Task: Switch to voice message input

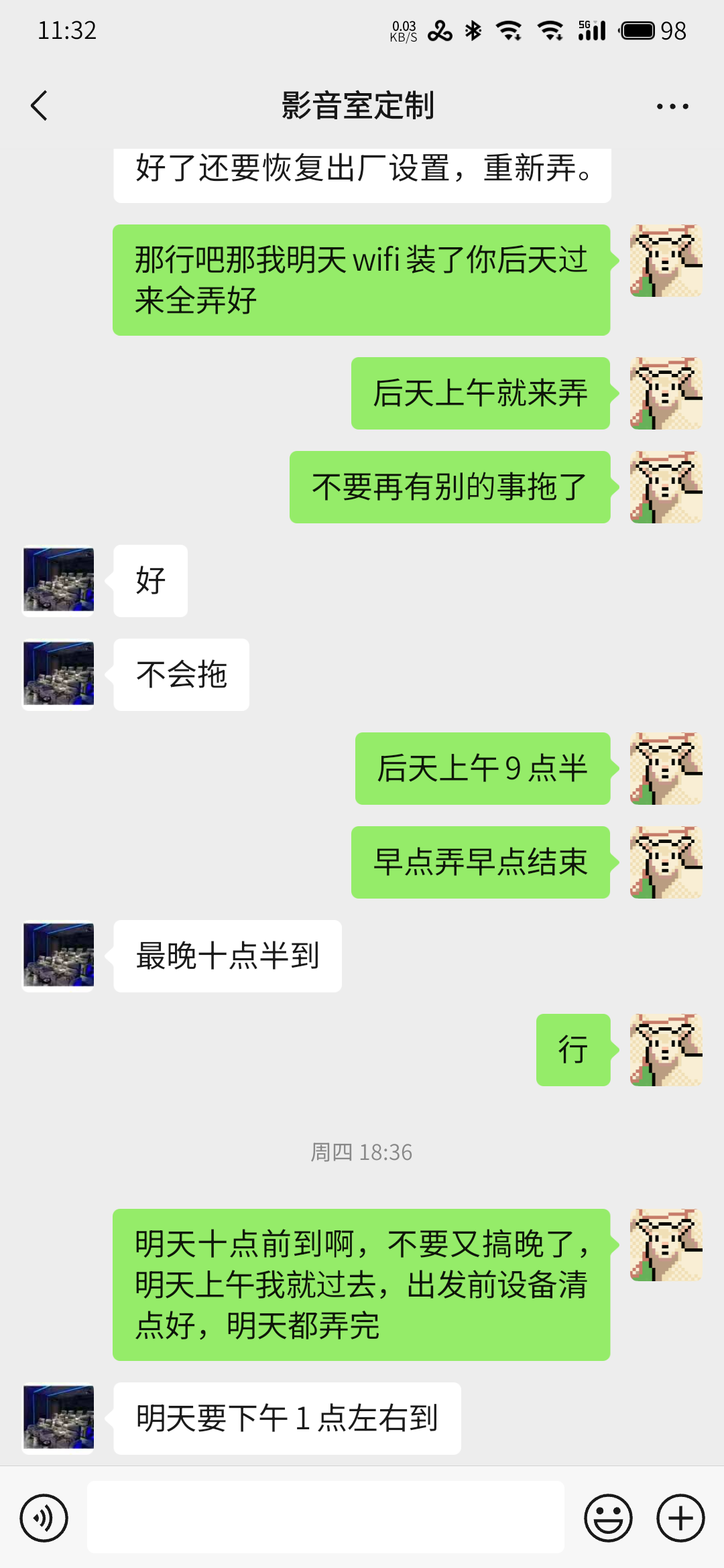Action: 44,1518
